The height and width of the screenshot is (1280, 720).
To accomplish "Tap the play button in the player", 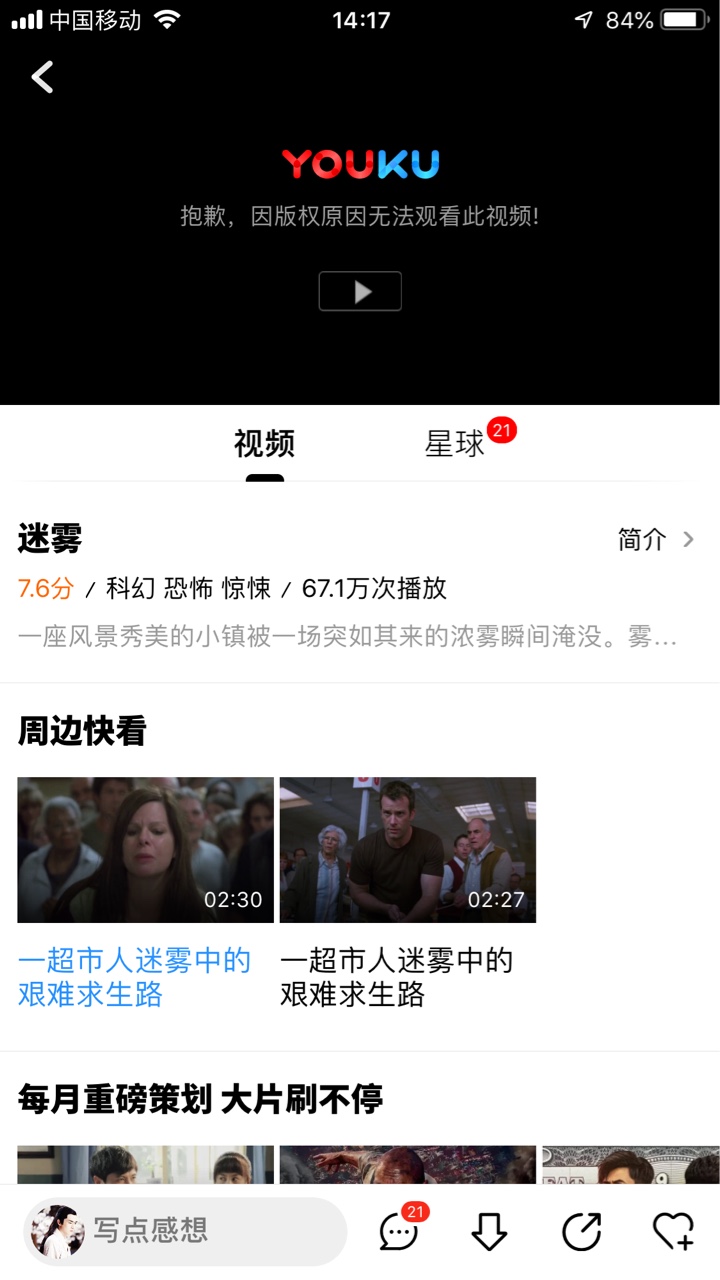I will point(360,291).
